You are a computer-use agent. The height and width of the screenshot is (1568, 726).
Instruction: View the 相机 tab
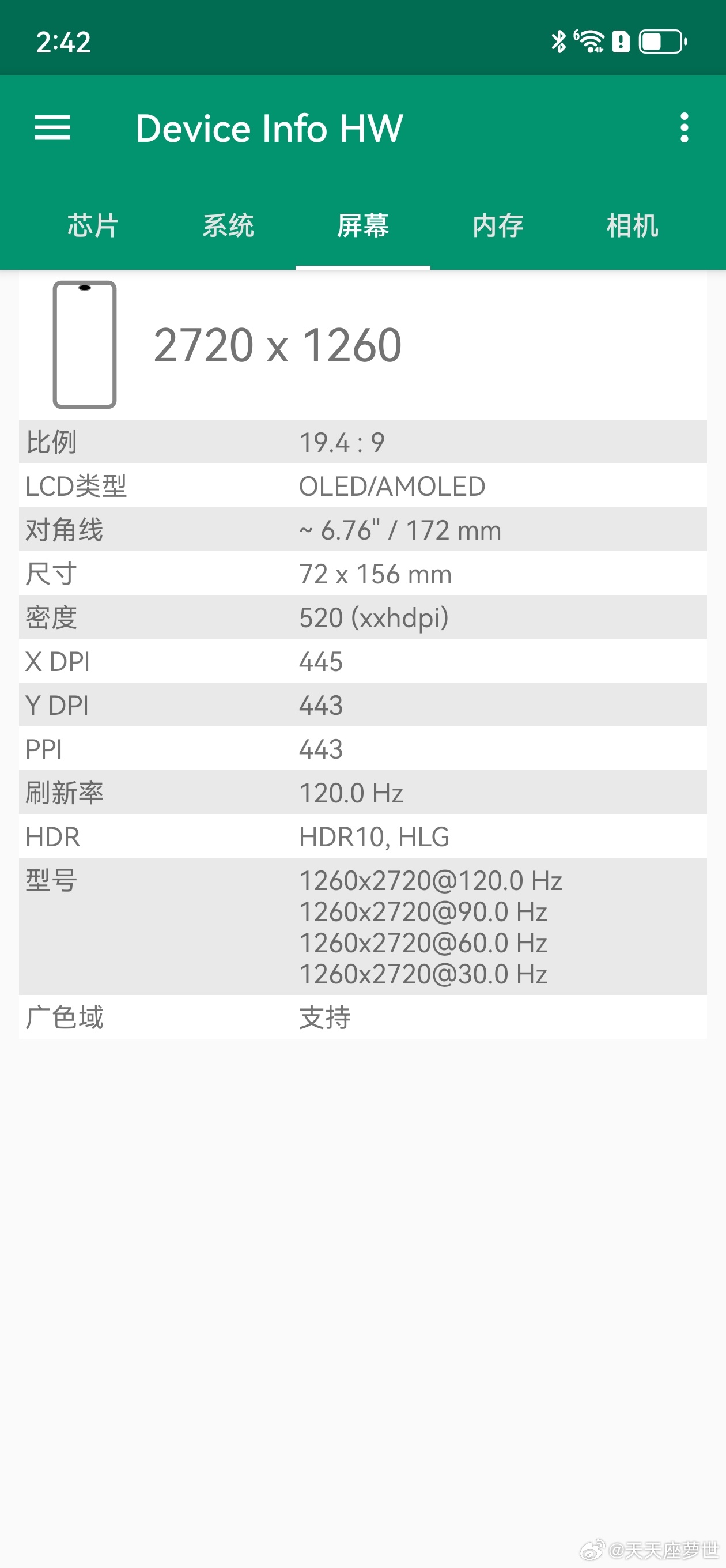(x=632, y=226)
